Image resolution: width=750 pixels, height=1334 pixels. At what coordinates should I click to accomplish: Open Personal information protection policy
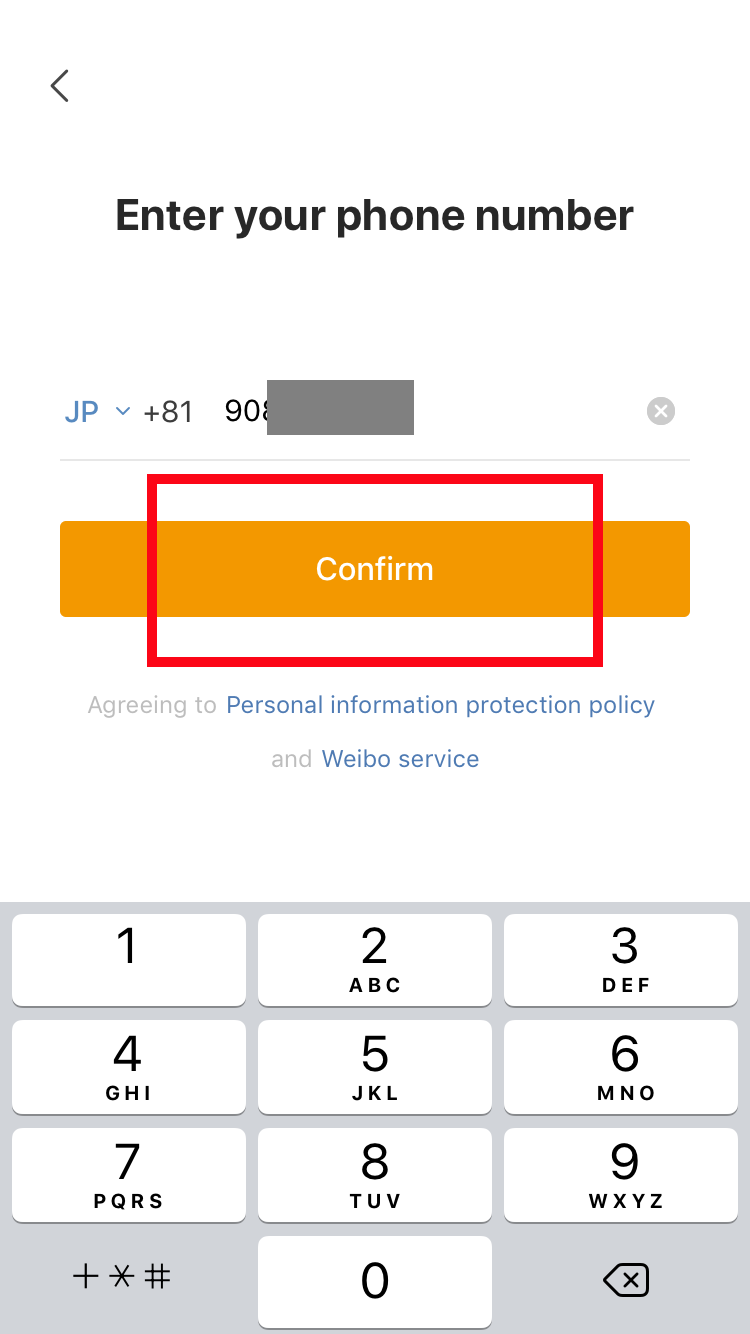tap(440, 705)
